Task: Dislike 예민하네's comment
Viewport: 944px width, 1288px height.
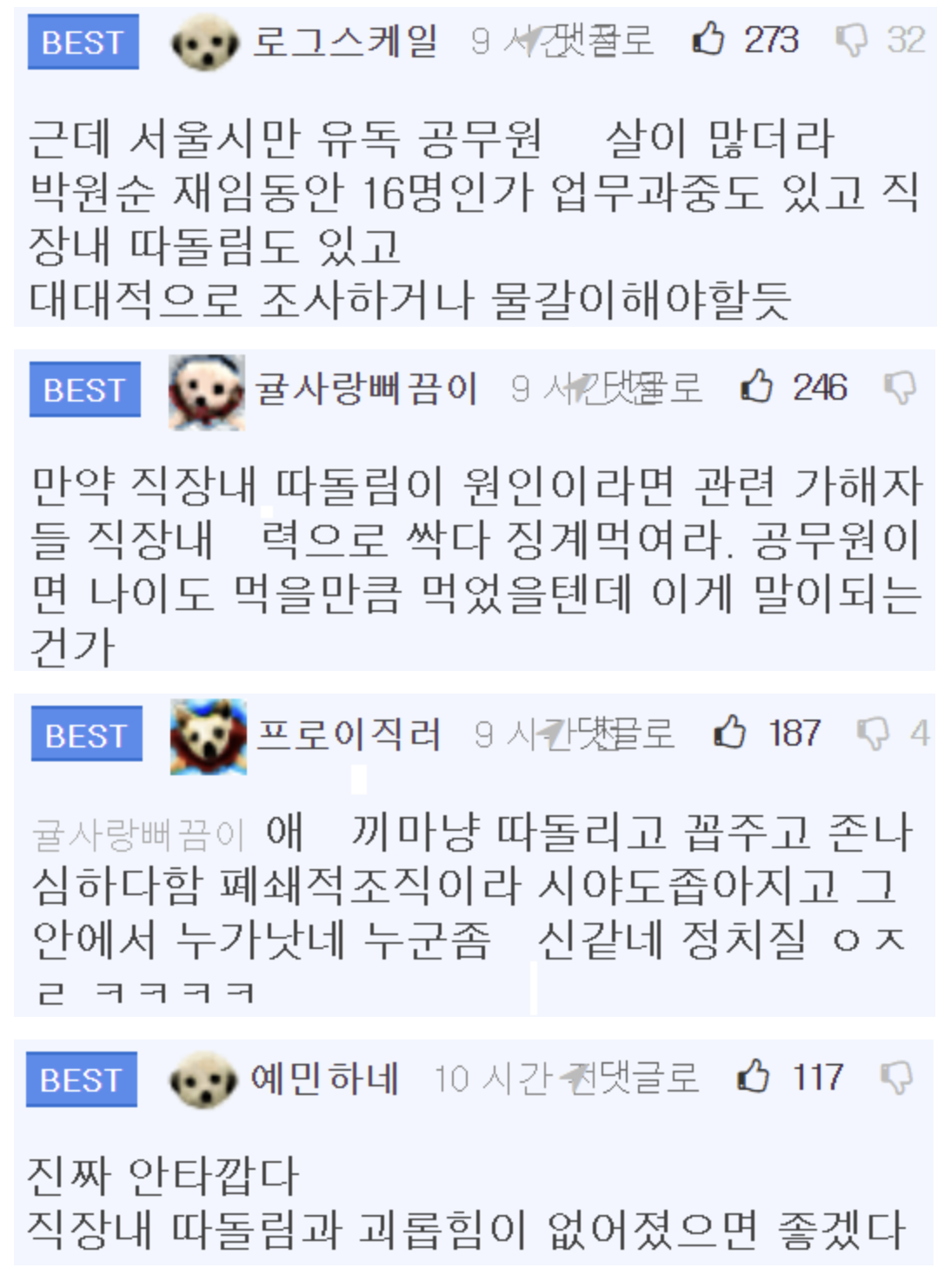Action: (x=896, y=1079)
